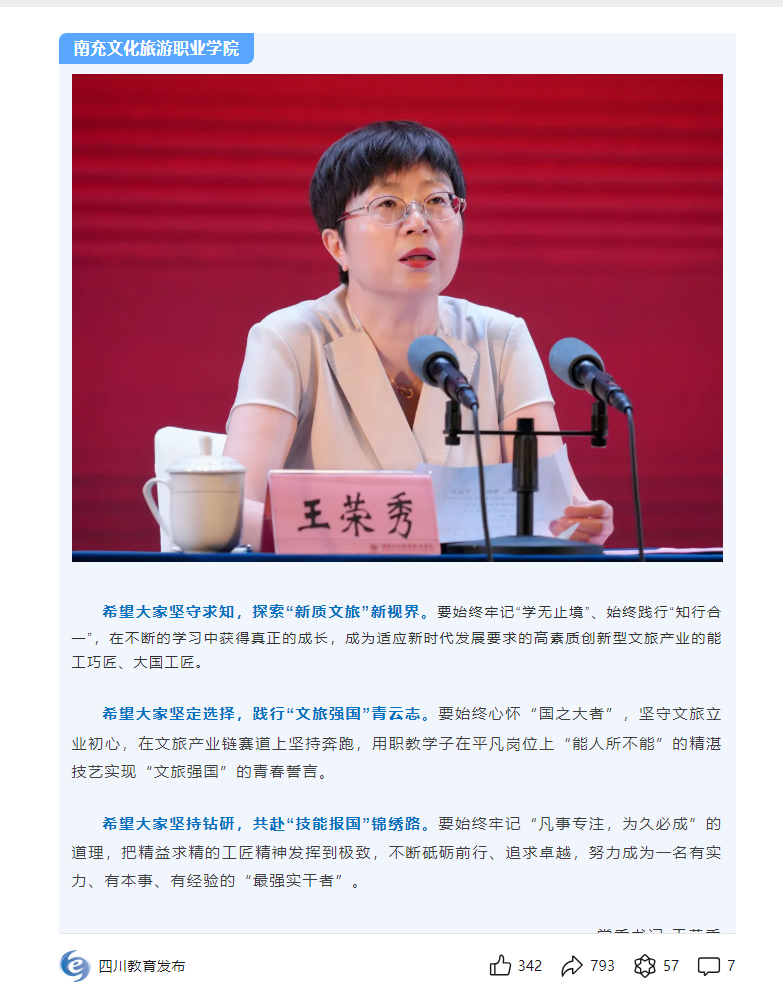Screen dimensions: 783x986
Task: Open the comments section
Action: [709, 965]
